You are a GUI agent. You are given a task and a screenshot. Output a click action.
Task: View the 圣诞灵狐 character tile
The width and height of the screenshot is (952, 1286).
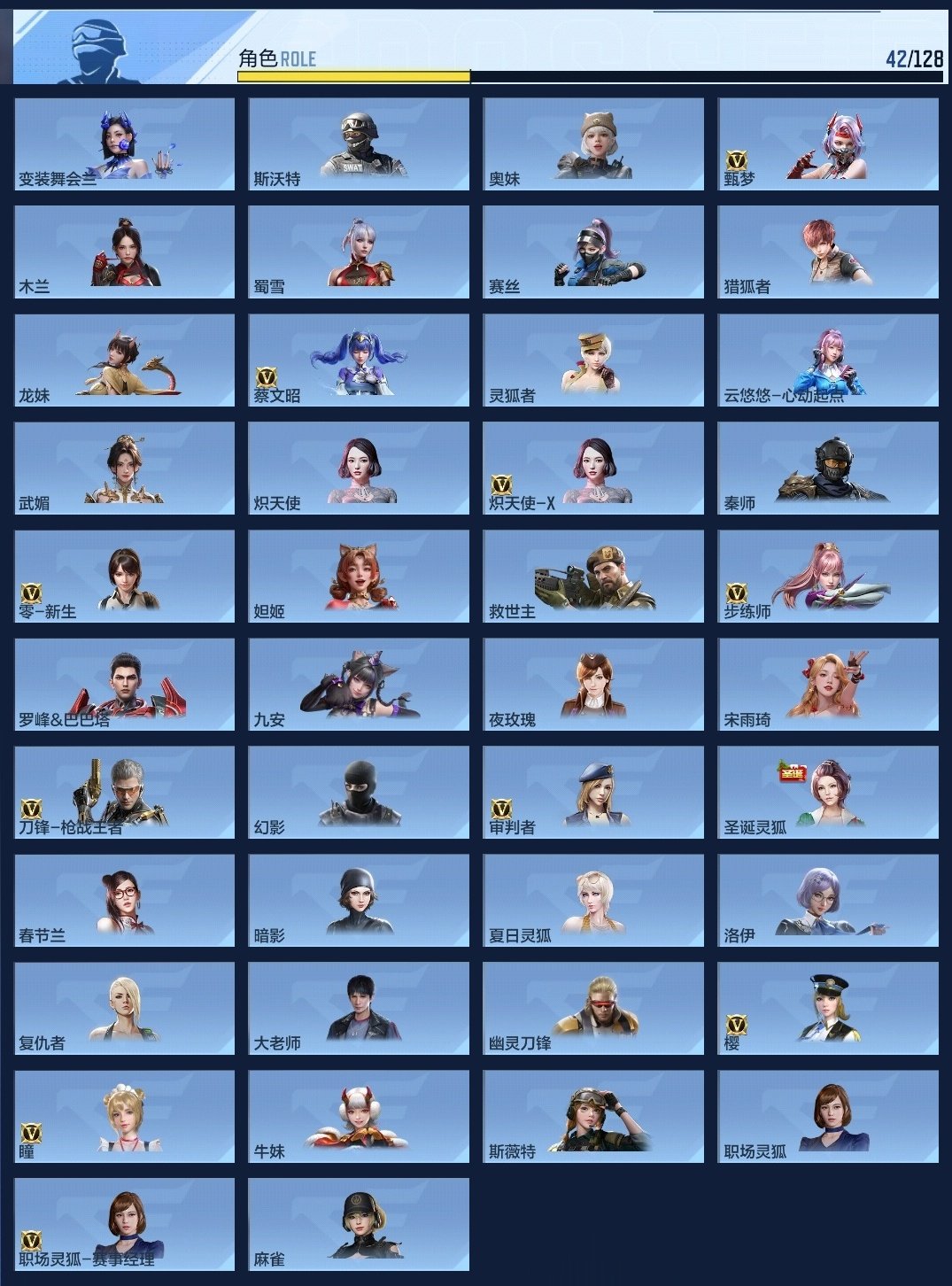828,792
